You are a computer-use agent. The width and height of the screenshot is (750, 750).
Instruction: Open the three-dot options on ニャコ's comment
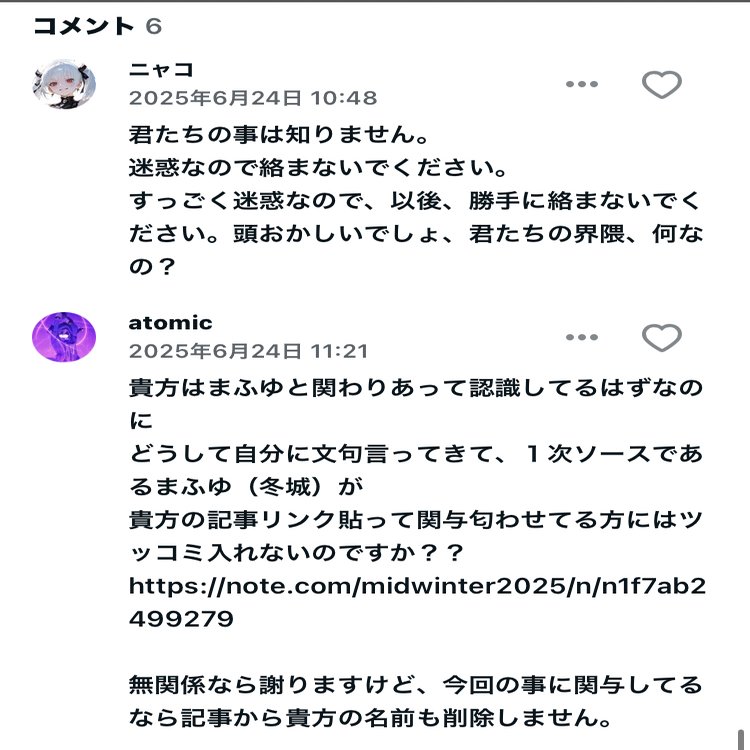[x=582, y=85]
